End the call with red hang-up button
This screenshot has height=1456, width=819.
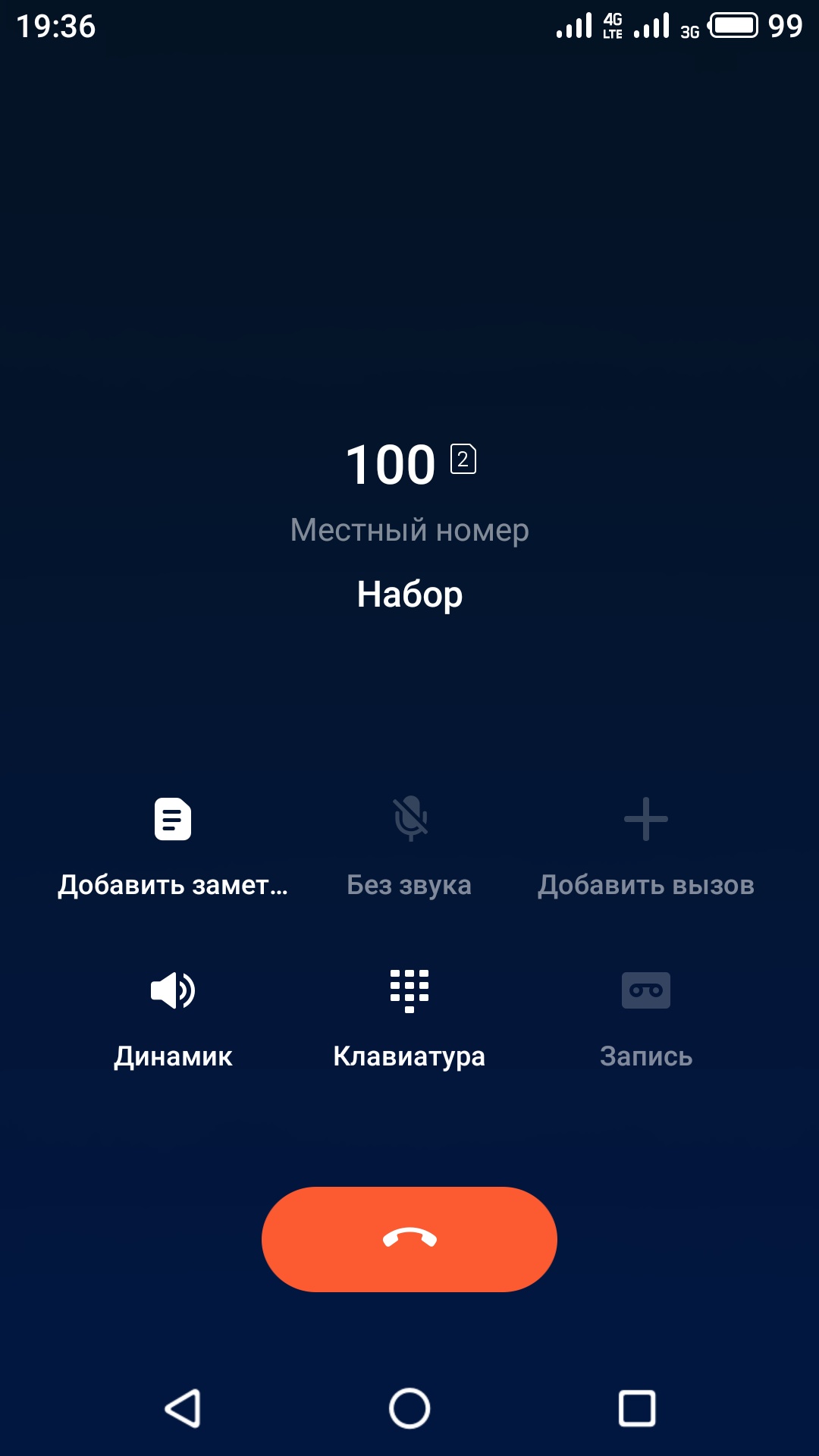click(x=409, y=1239)
